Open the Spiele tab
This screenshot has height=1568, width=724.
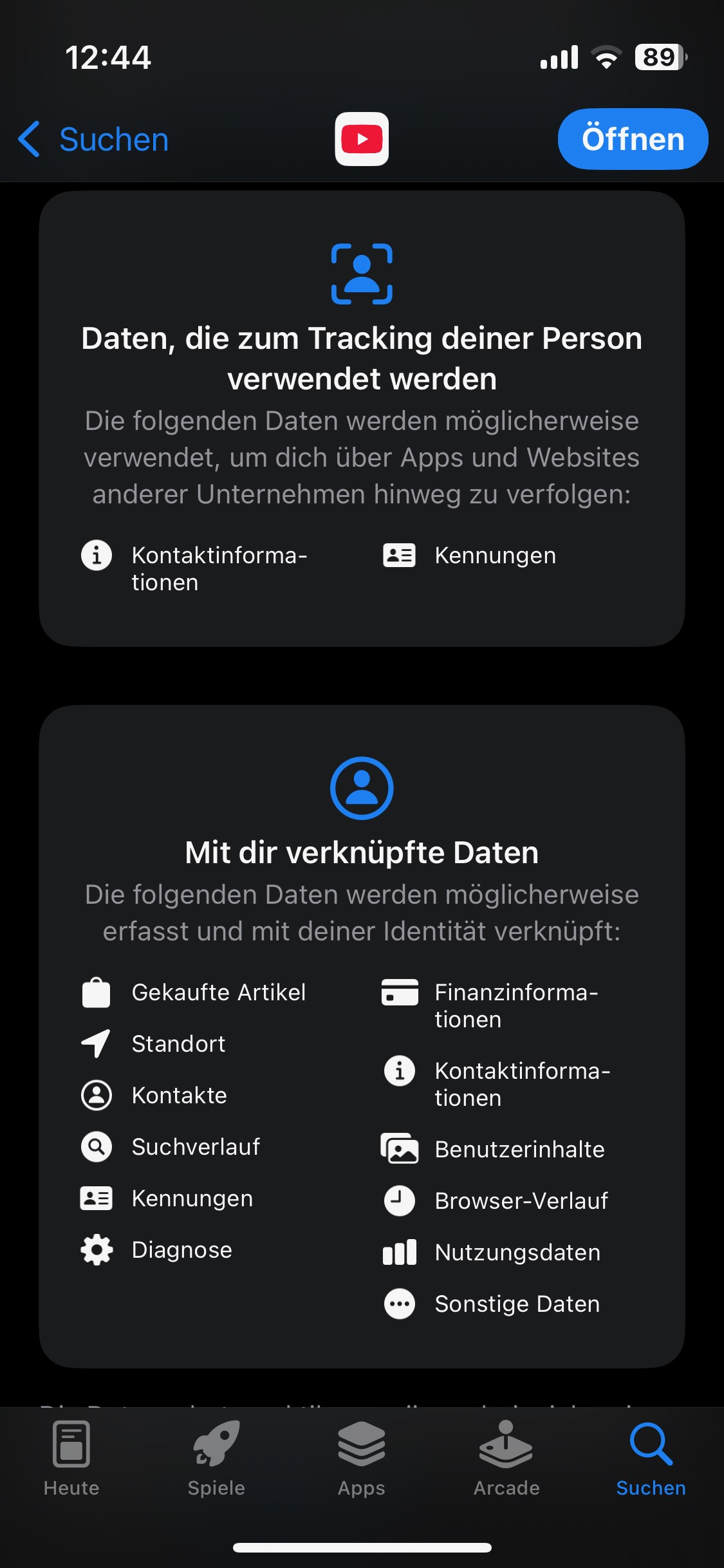click(x=216, y=1459)
